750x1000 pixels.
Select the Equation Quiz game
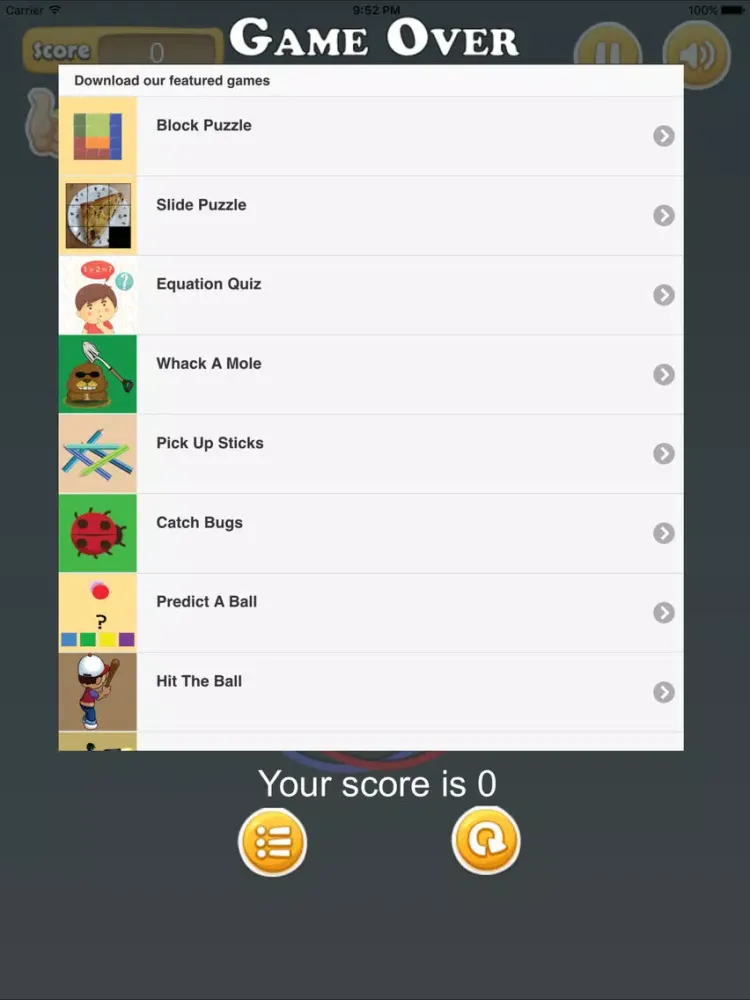pyautogui.click(x=370, y=295)
